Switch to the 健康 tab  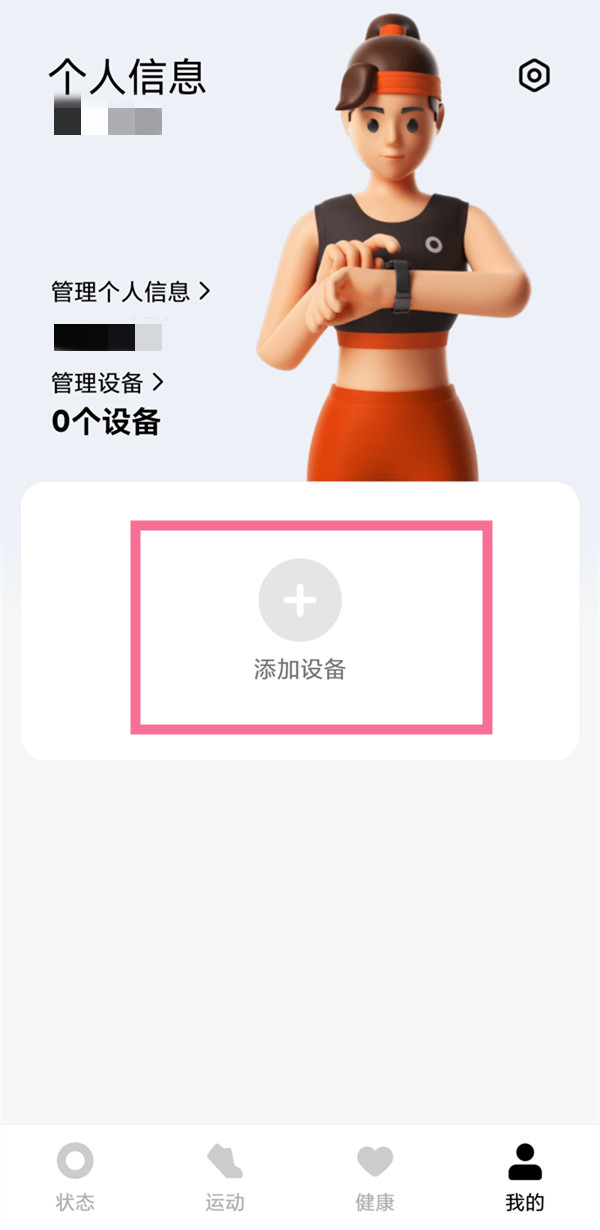(375, 1176)
